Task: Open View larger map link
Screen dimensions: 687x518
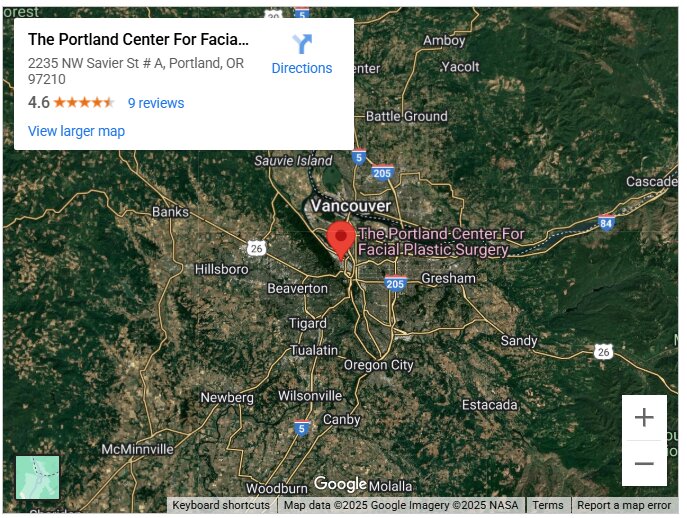Action: tap(76, 131)
